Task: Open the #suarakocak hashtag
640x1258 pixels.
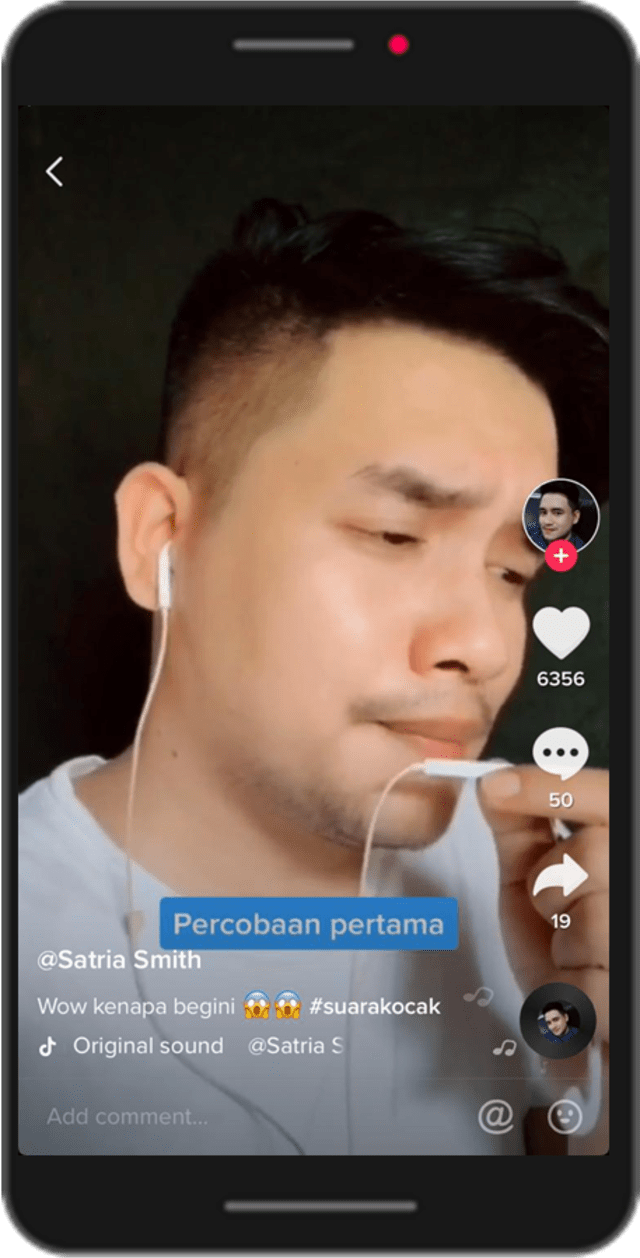Action: pyautogui.click(x=375, y=1006)
